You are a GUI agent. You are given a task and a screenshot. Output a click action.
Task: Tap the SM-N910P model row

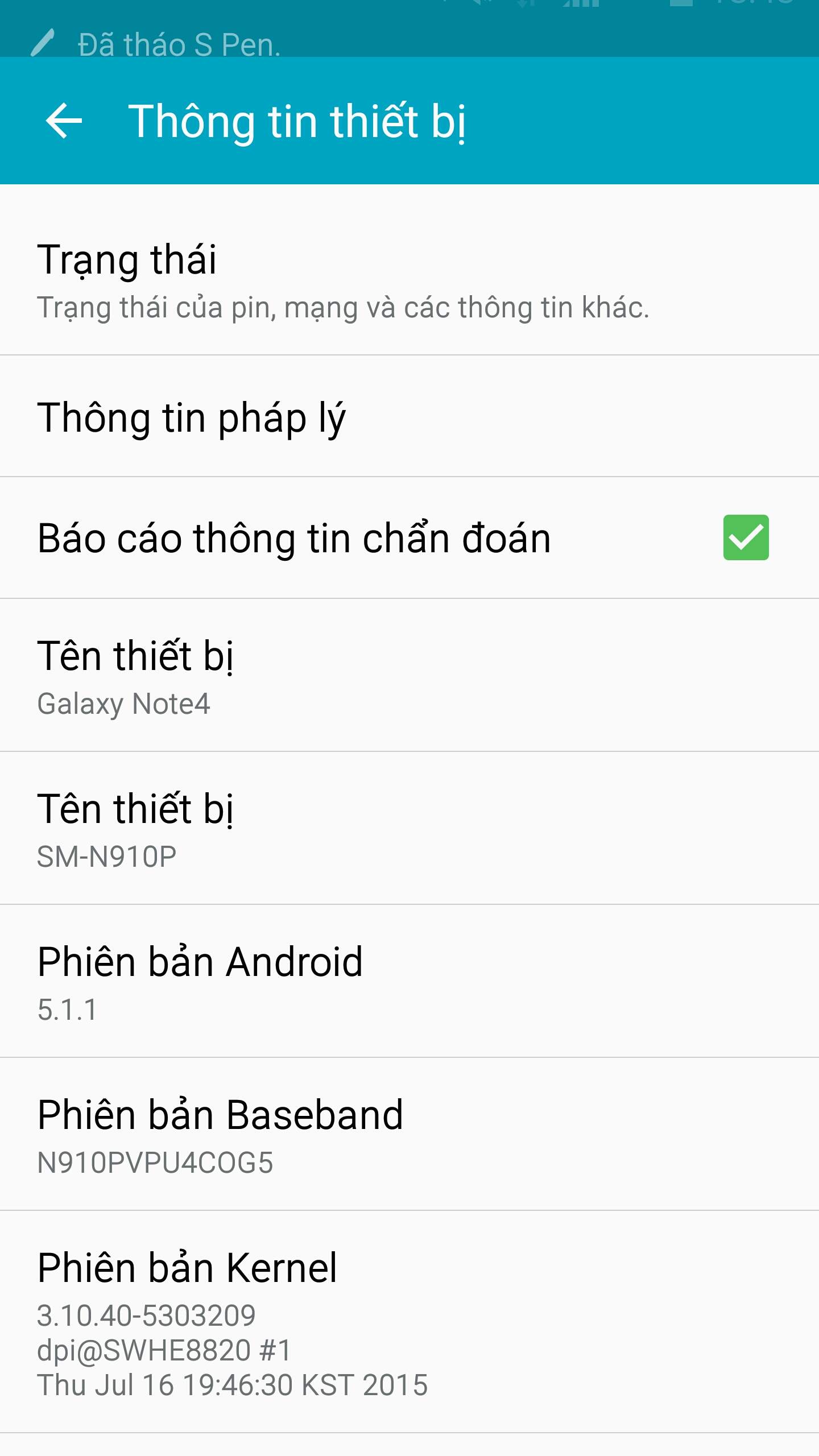point(409,828)
